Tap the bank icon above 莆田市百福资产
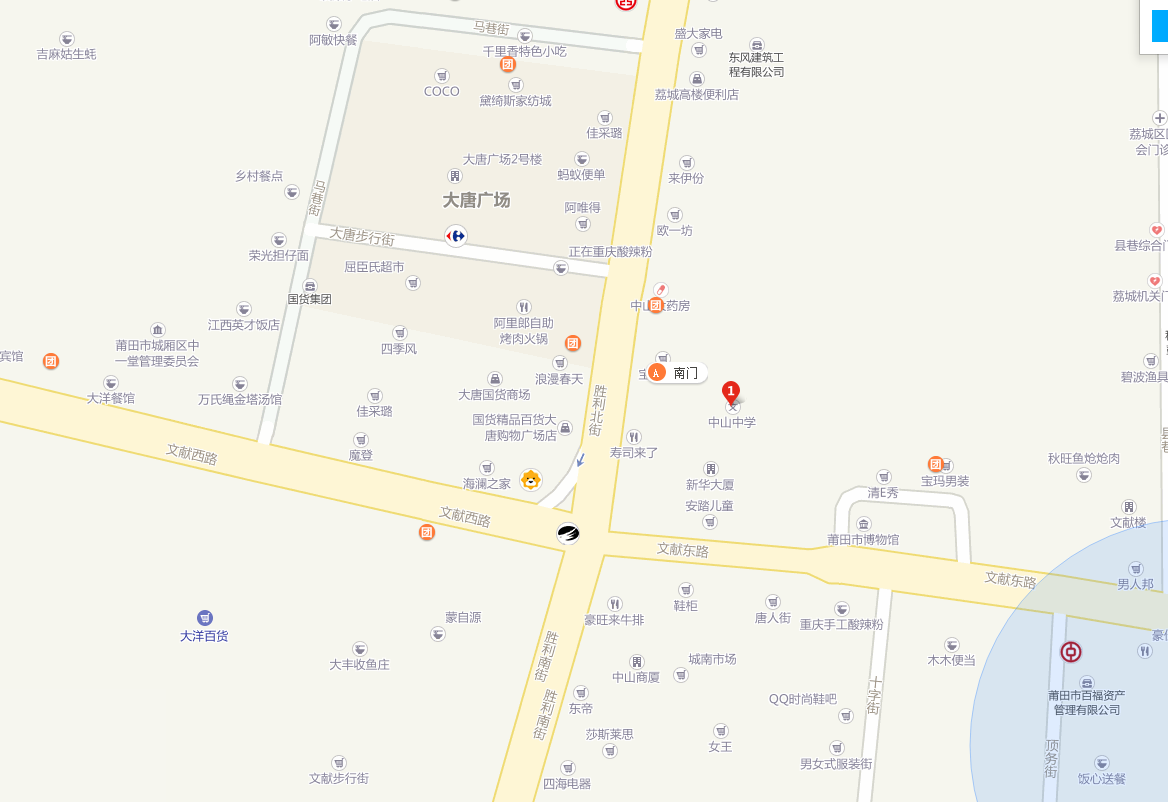Viewport: 1168px width, 802px height. [x=1071, y=652]
